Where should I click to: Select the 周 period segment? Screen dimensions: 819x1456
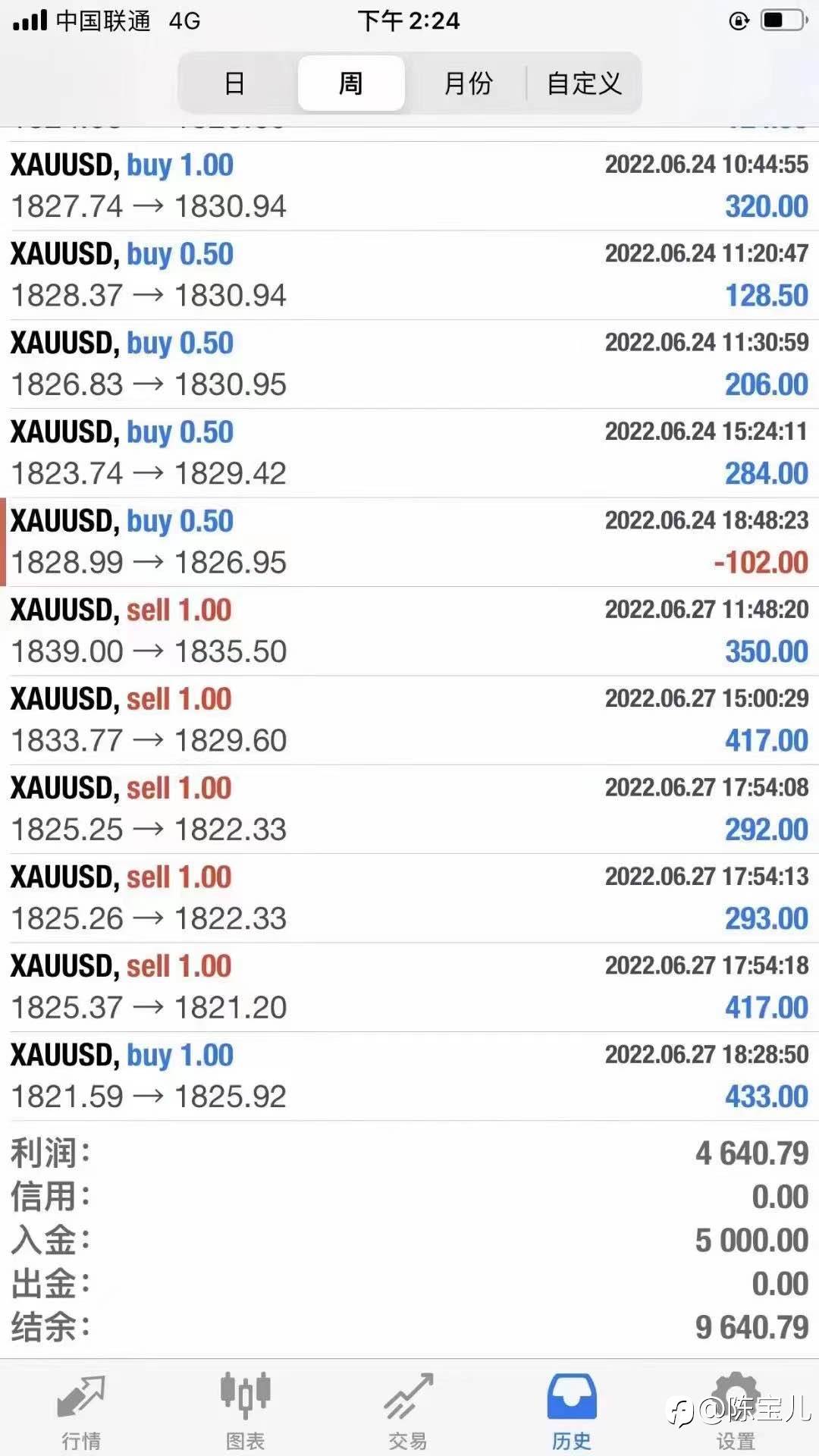click(x=351, y=83)
